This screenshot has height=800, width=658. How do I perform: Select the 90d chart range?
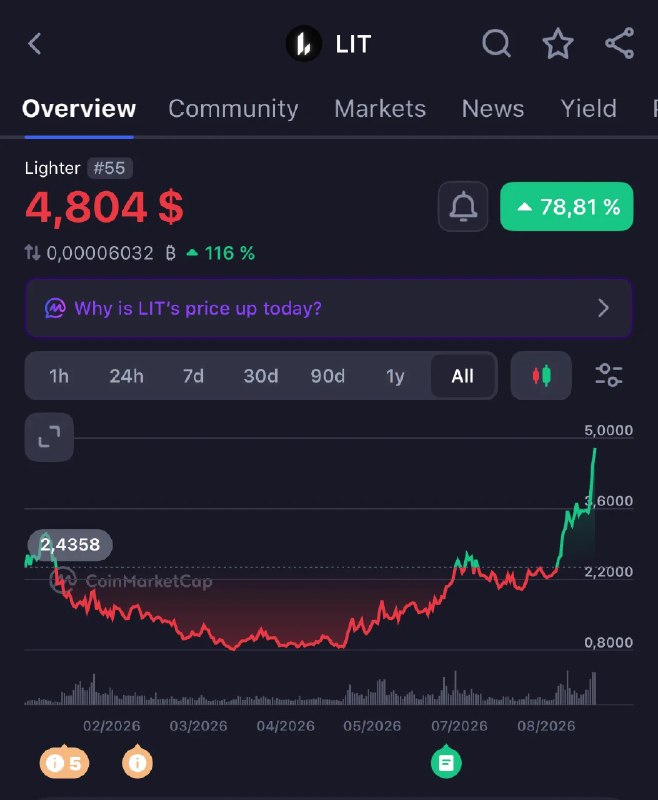[x=328, y=376]
